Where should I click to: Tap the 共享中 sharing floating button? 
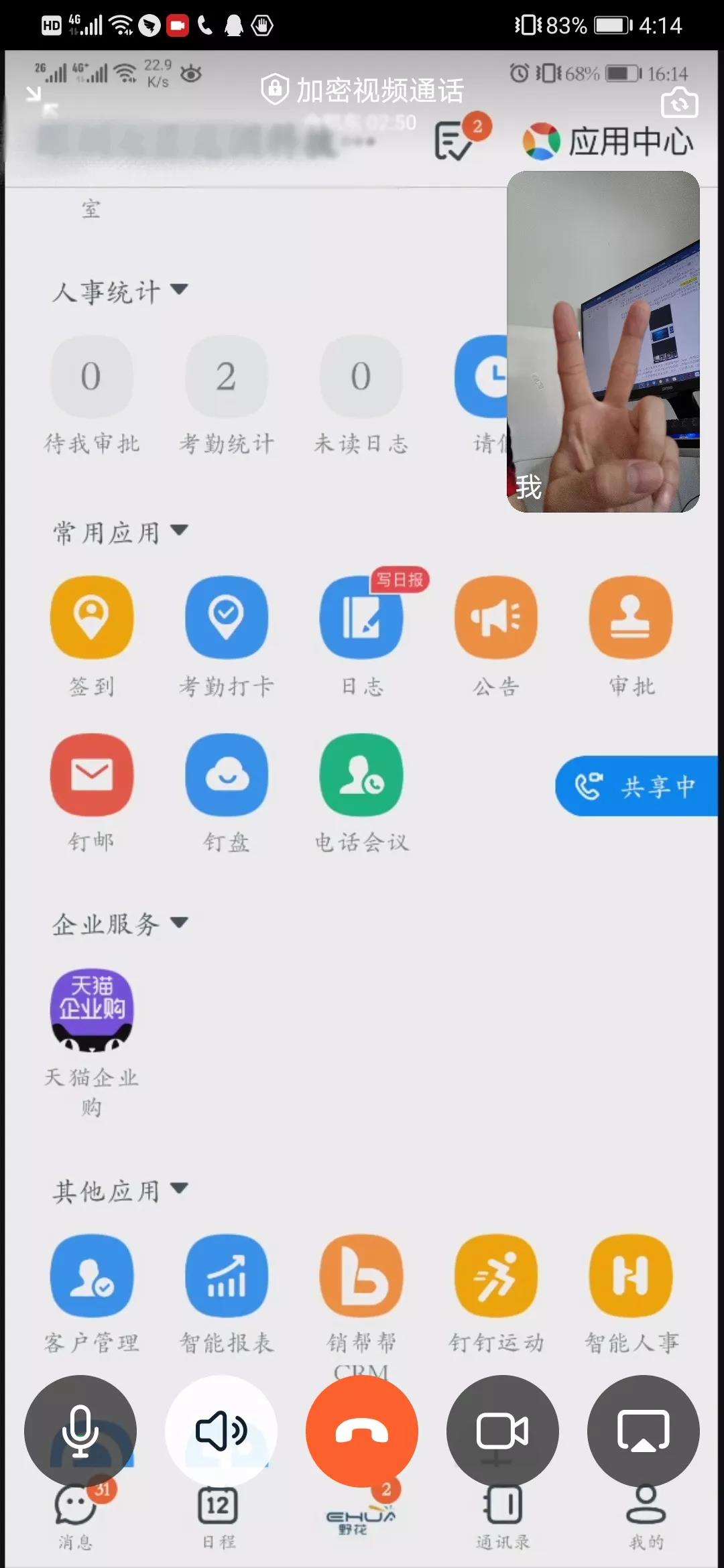637,786
